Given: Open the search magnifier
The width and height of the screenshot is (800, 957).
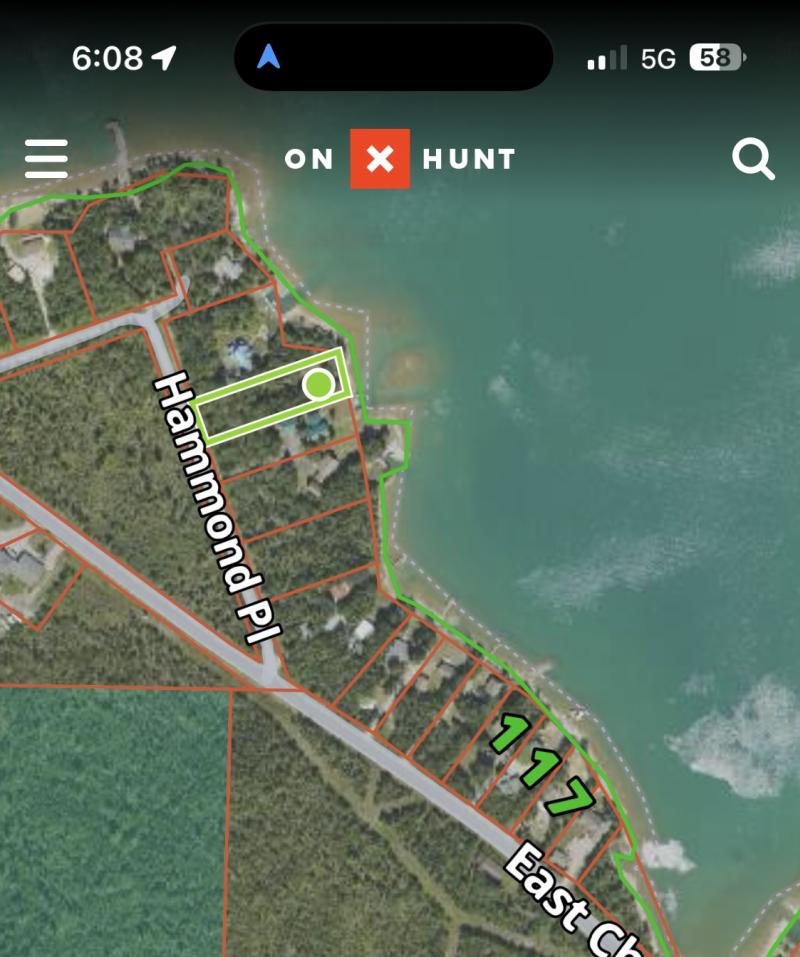Looking at the screenshot, I should point(752,158).
